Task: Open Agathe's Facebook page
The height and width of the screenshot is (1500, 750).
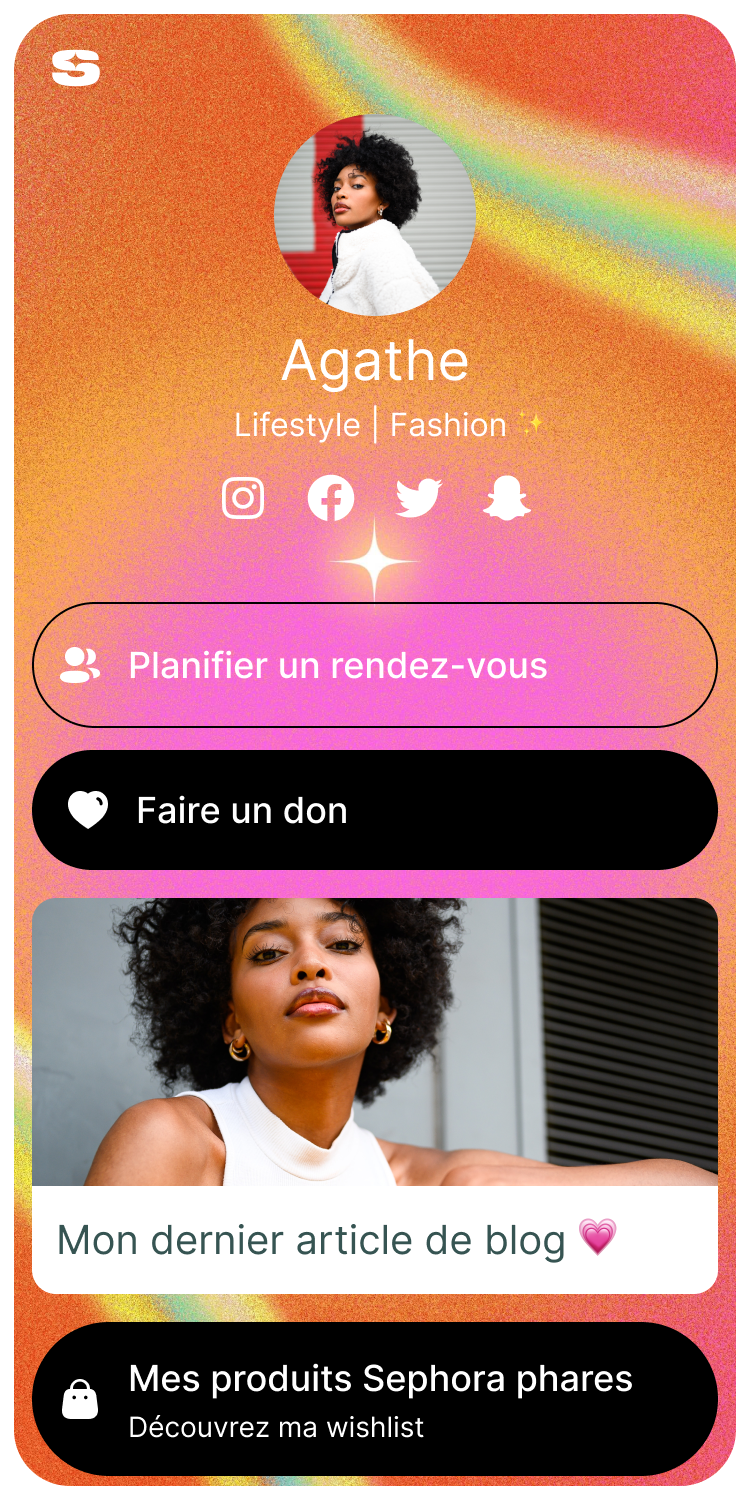Action: (x=331, y=498)
